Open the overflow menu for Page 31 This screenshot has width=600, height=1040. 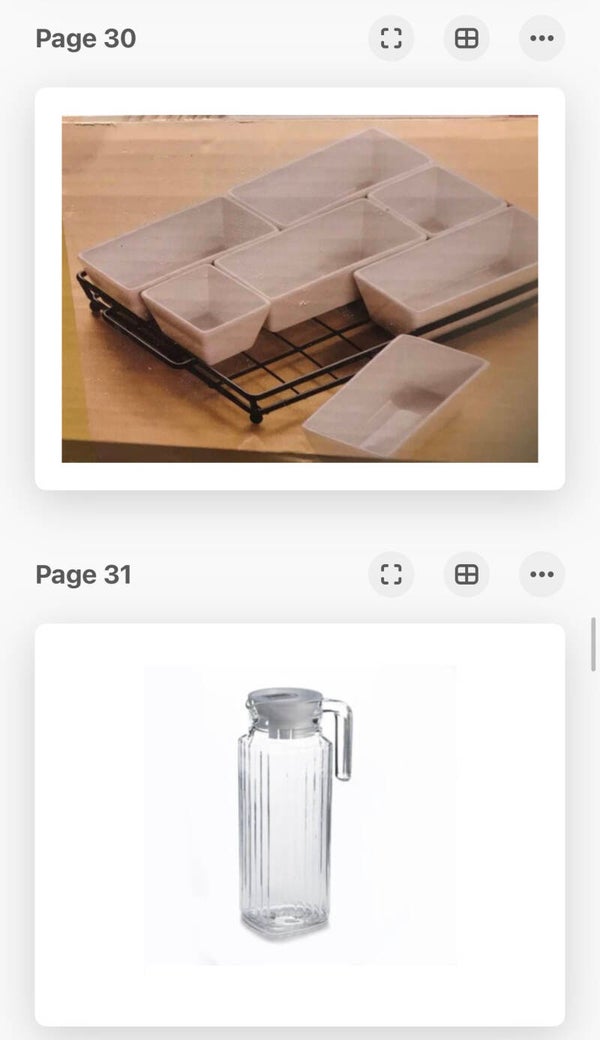541,575
